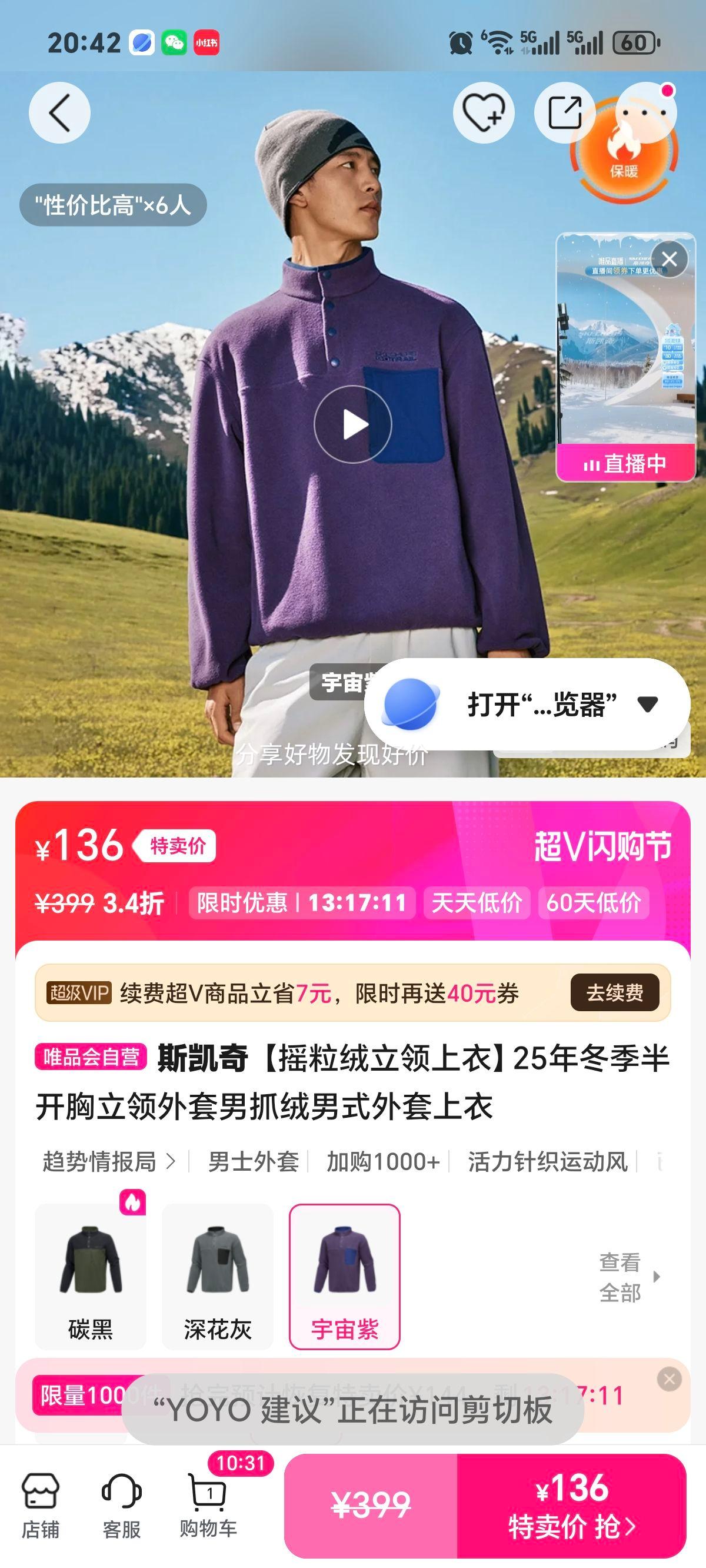Click the back arrow at top left
This screenshot has width=706, height=1568.
pyautogui.click(x=59, y=112)
